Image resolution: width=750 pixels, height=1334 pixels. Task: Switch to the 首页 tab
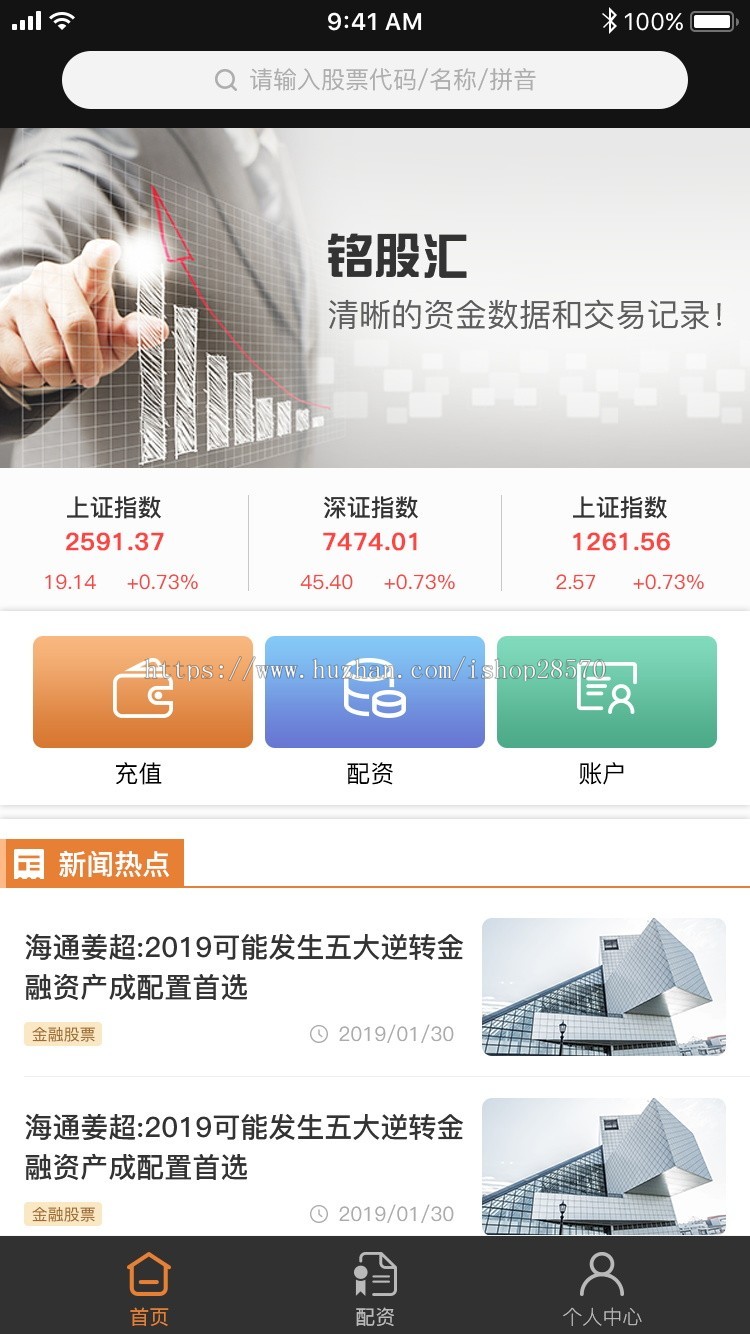pos(149,1290)
